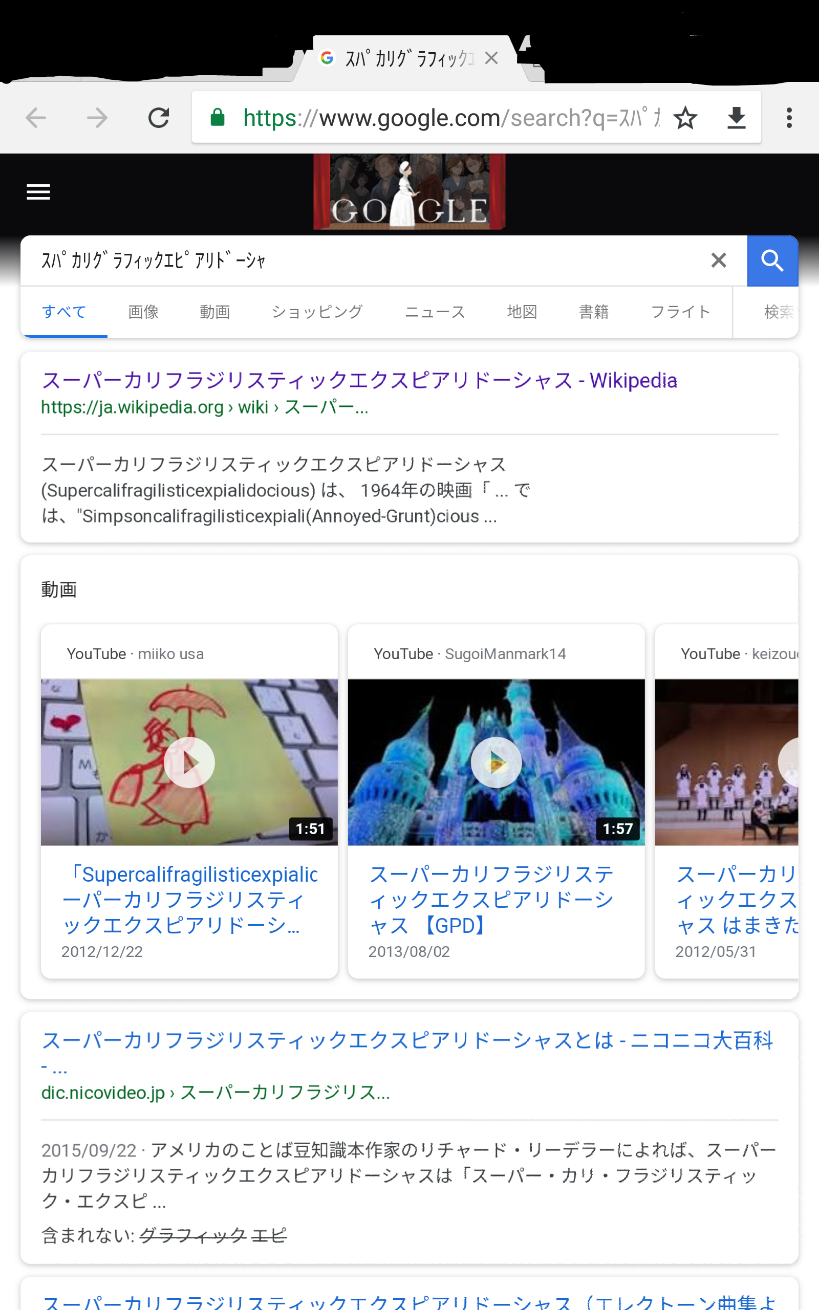Close the current browser tab
The width and height of the screenshot is (819, 1310).
point(491,58)
